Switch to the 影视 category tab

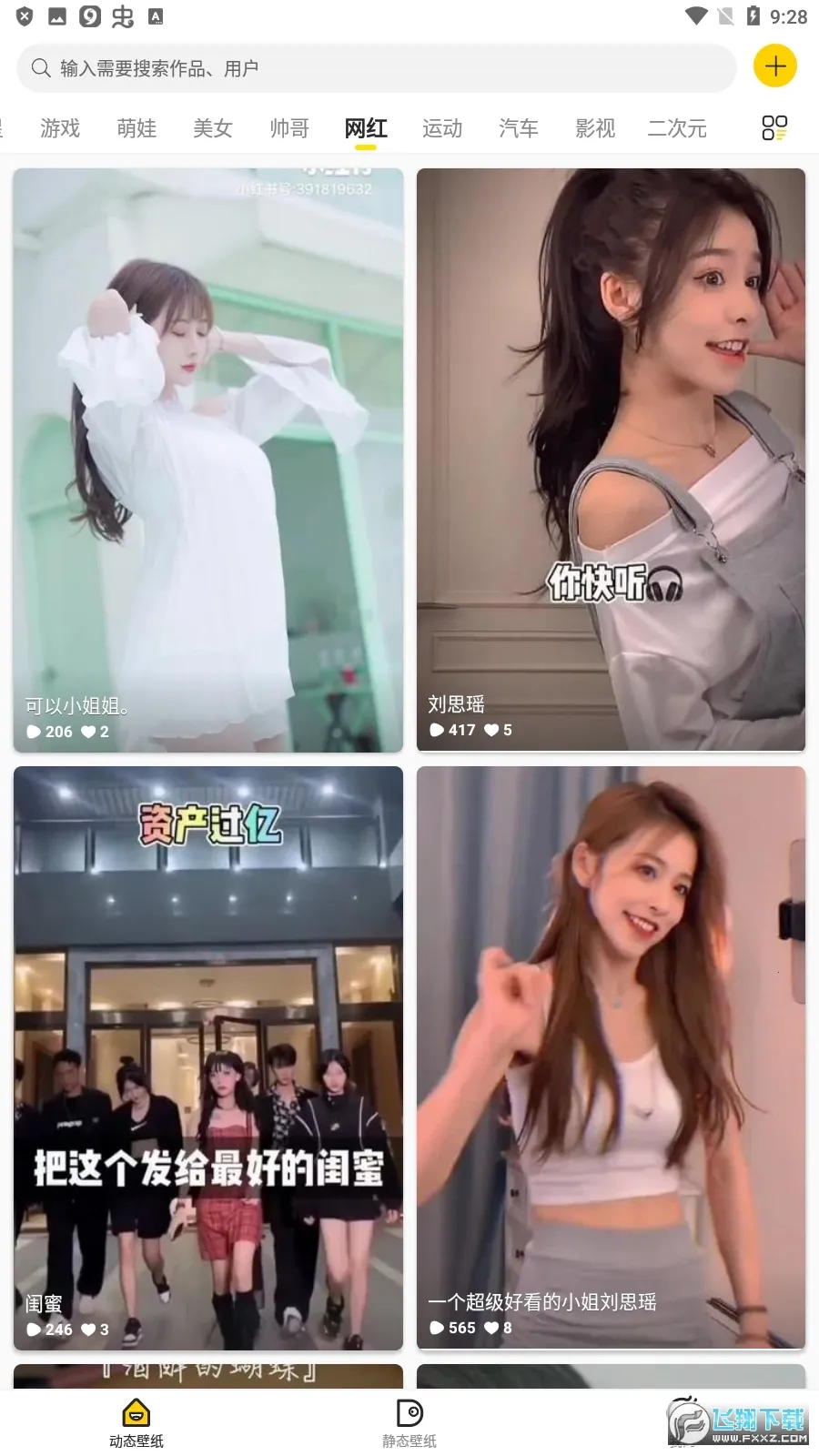595,128
